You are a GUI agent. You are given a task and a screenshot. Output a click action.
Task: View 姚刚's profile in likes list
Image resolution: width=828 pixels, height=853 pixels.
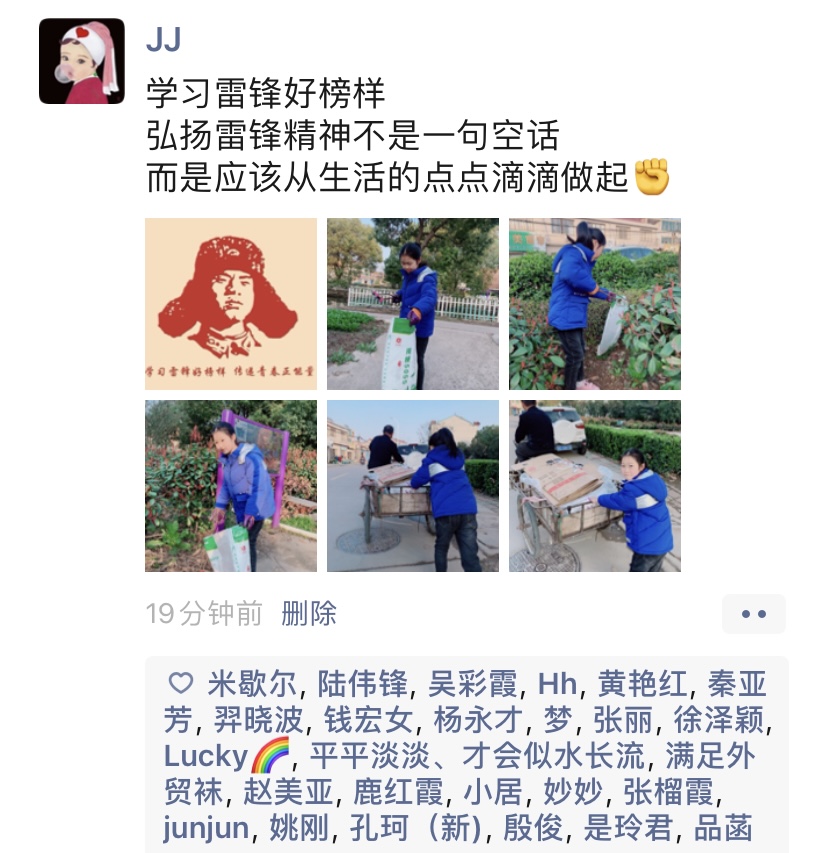point(297,828)
